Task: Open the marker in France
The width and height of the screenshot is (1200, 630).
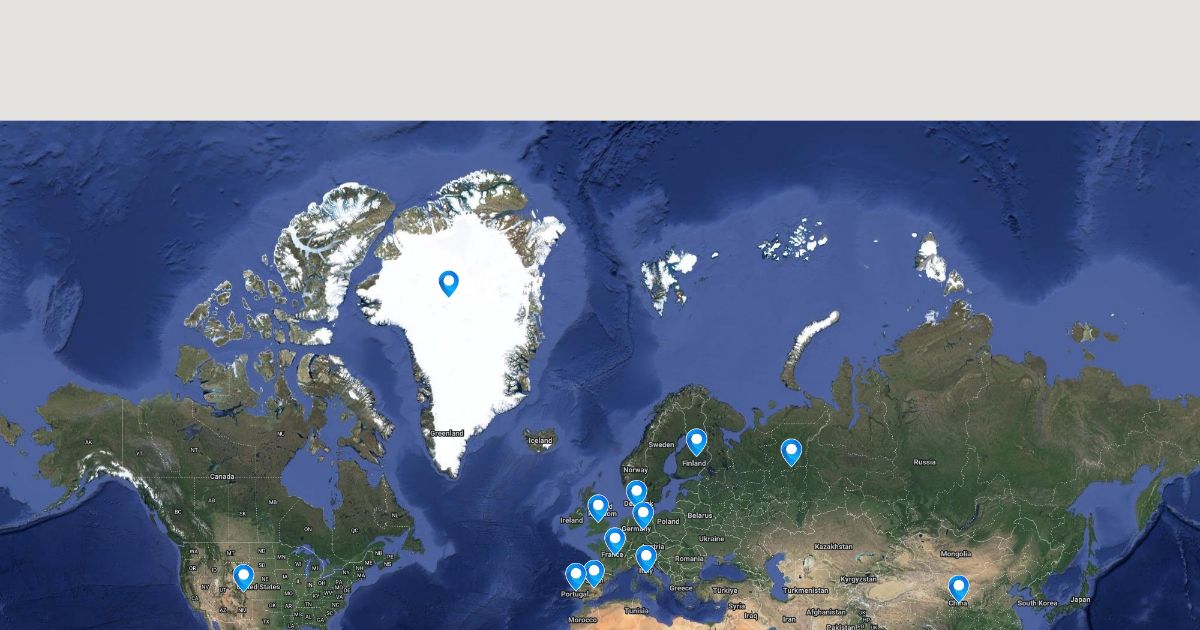Action: pyautogui.click(x=615, y=541)
